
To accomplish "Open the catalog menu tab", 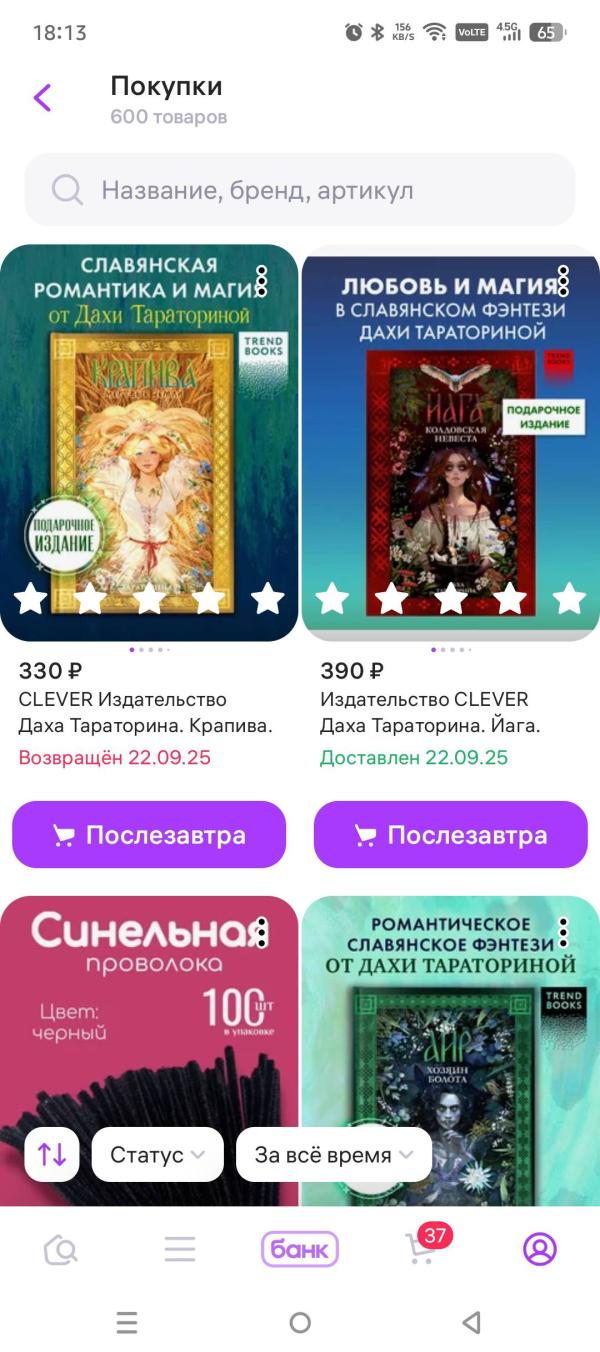I will pyautogui.click(x=180, y=1249).
